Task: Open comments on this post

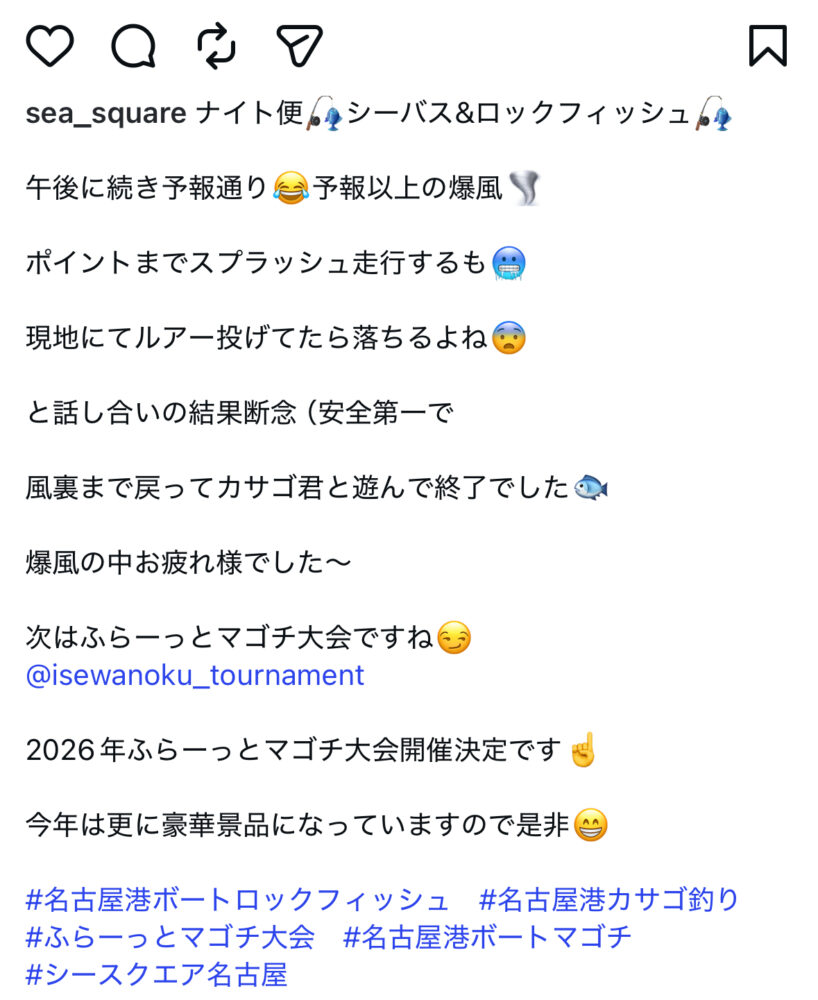Action: click(x=133, y=46)
